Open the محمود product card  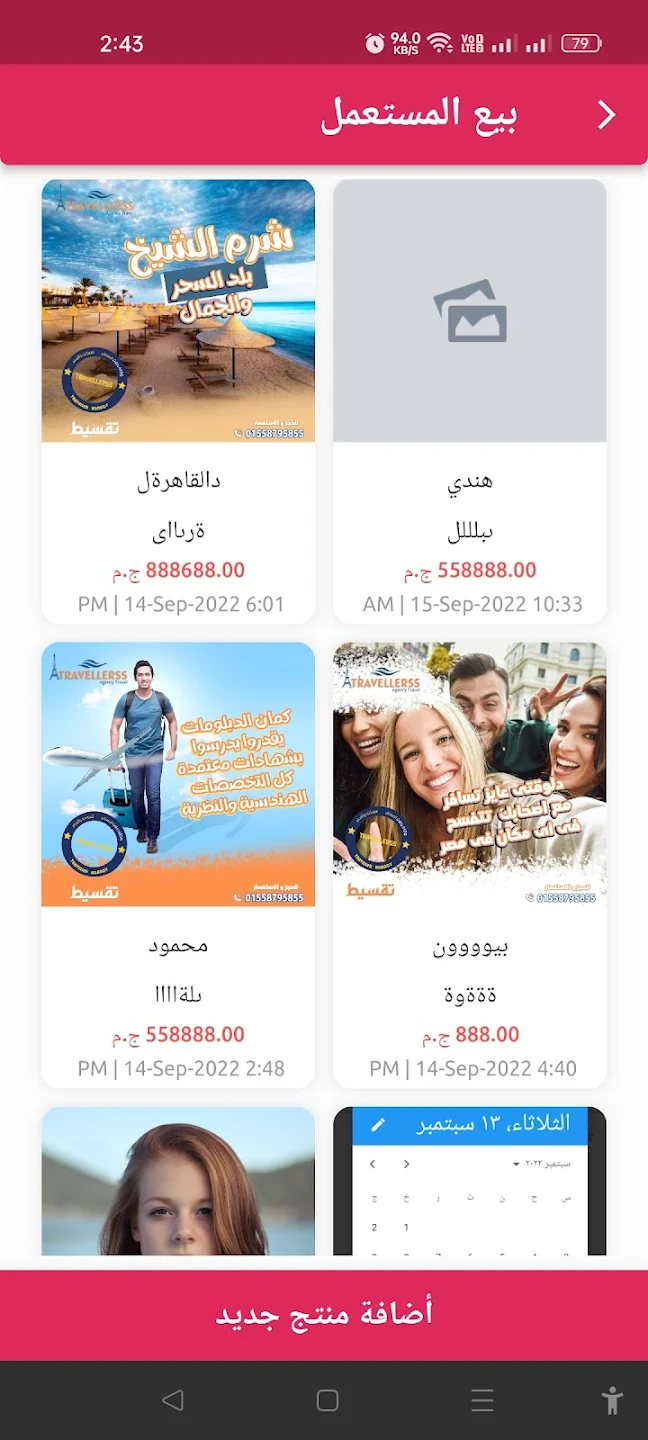178,865
